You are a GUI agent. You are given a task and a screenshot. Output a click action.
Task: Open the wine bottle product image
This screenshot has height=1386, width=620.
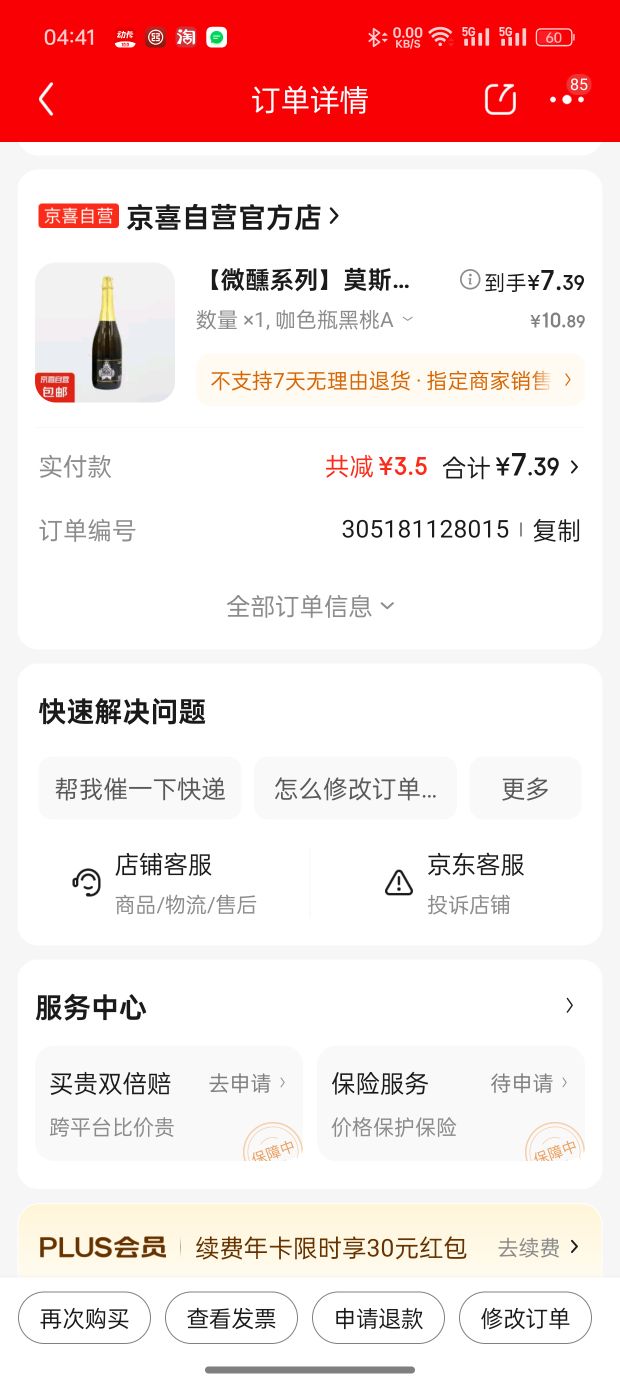105,332
